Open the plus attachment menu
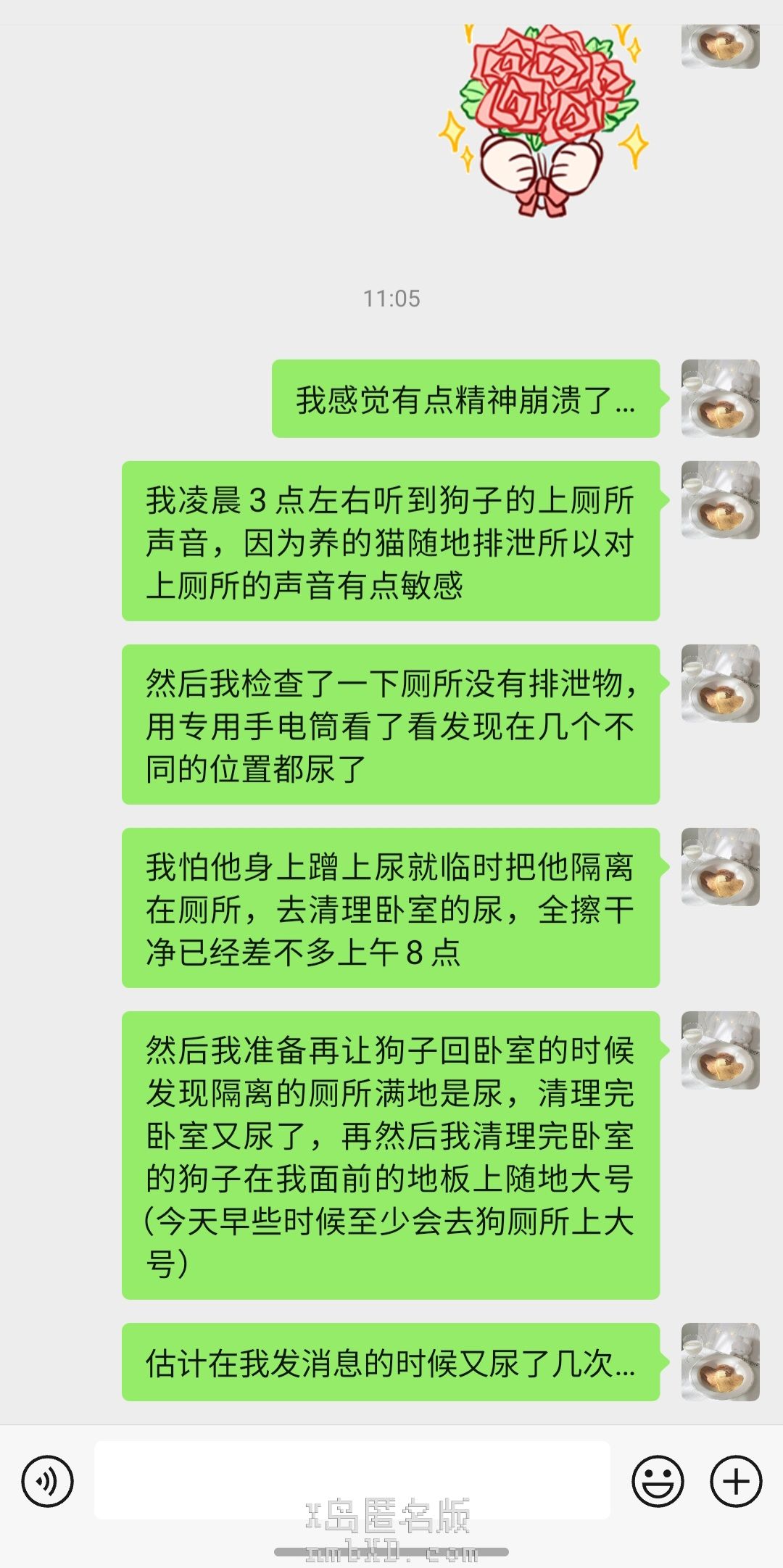Viewport: 783px width, 1568px height. coord(736,1480)
